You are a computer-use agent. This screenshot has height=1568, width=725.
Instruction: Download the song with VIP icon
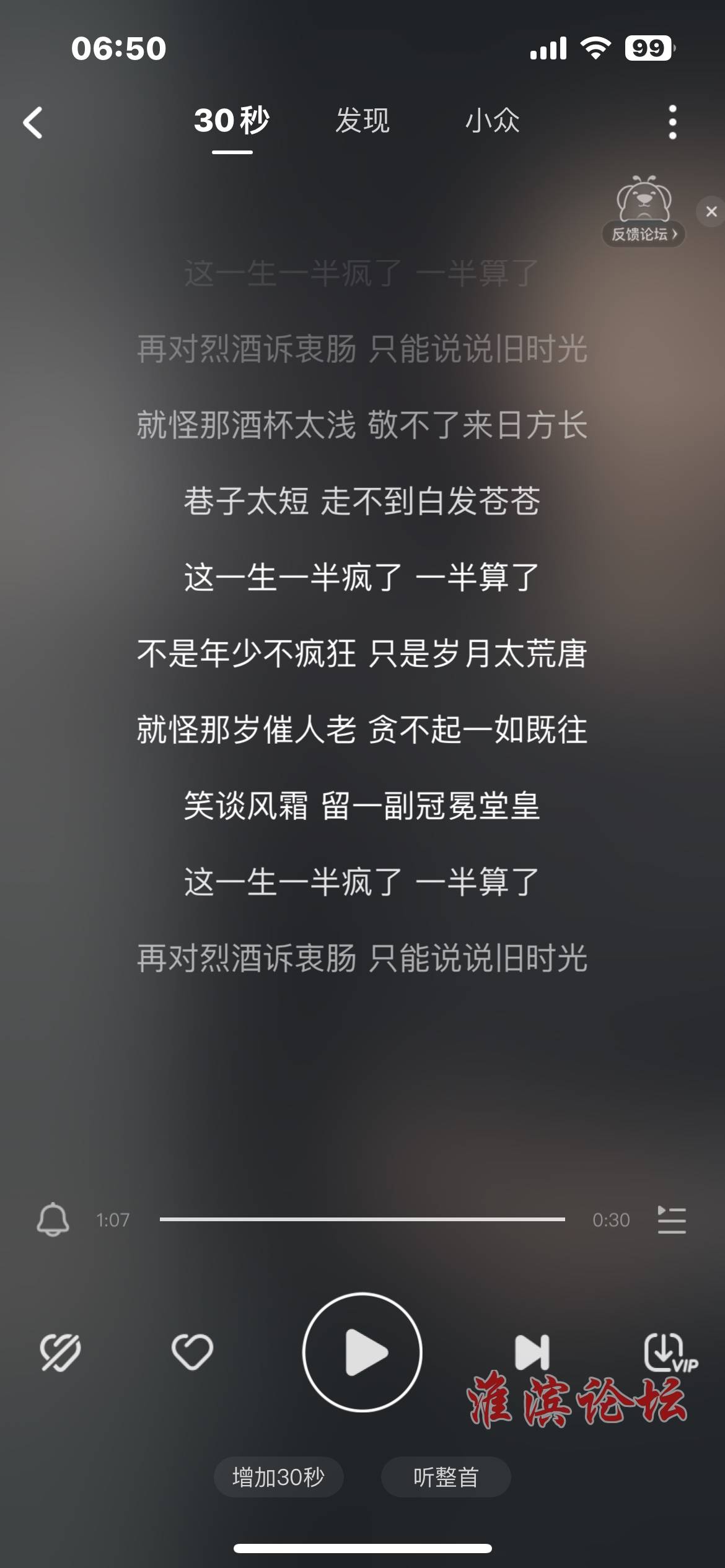pyautogui.click(x=670, y=1353)
